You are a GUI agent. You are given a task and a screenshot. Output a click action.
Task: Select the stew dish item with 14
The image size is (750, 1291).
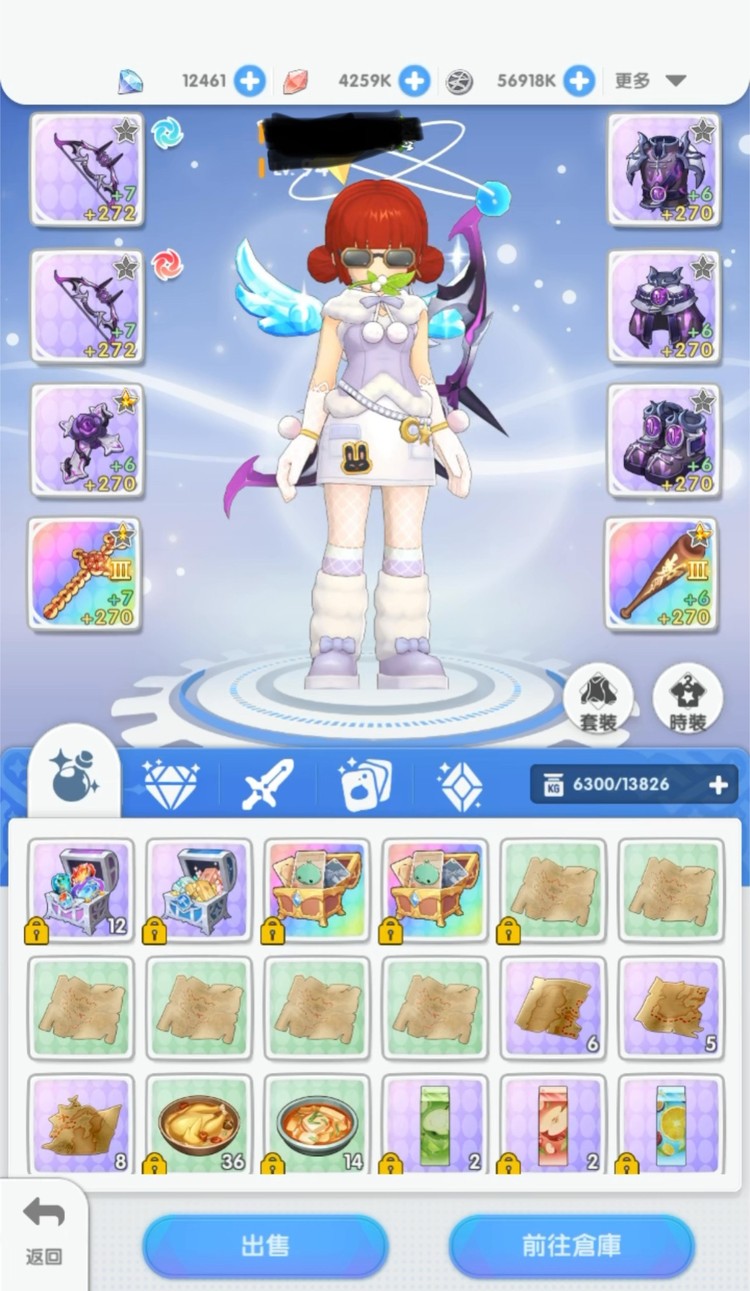317,1125
